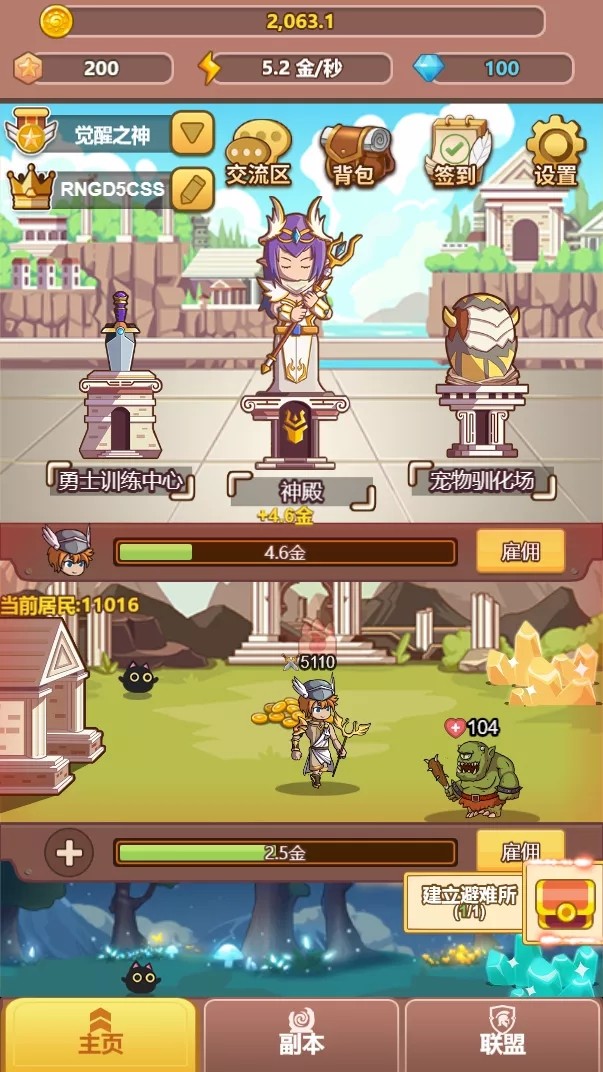This screenshot has height=1072, width=603.
Task: Add a hero with the plus button
Action: point(69,853)
